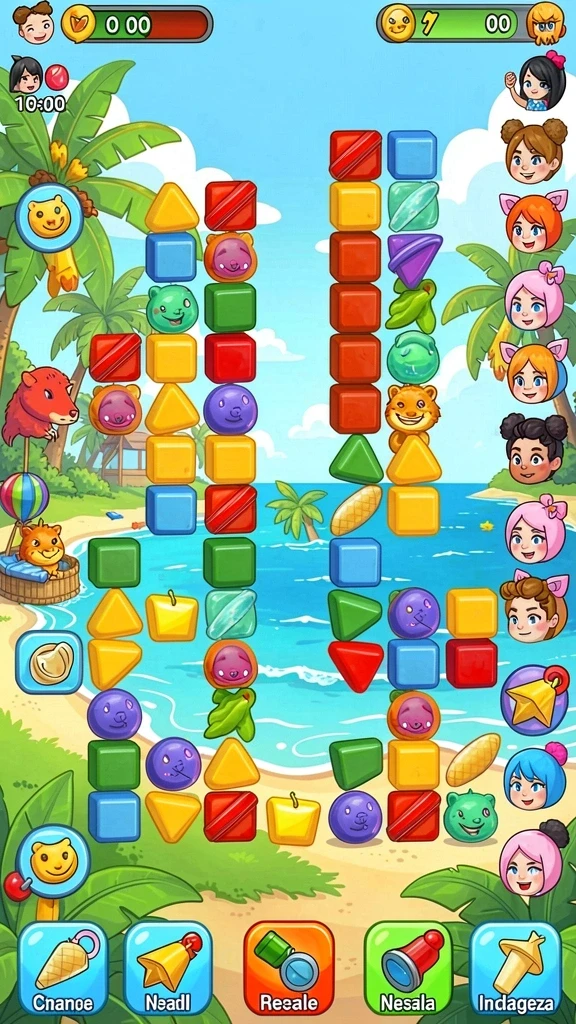The height and width of the screenshot is (1024, 576).
Task: Use the Cnanoe ice cream cone booster
Action: coord(63,968)
